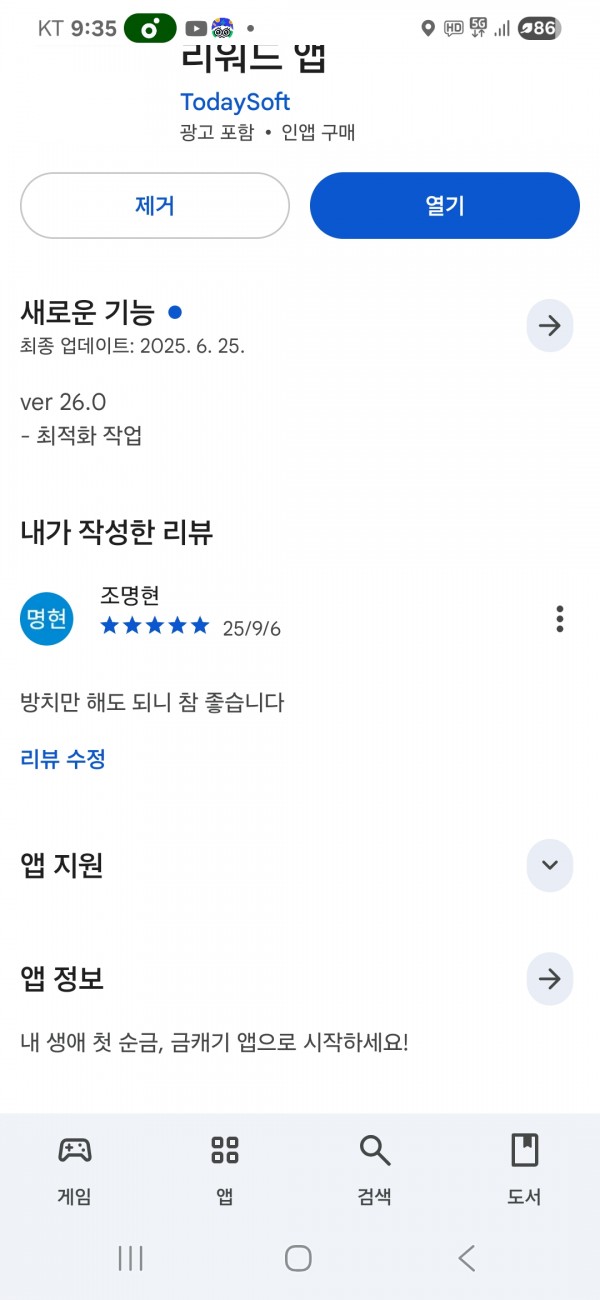Viewport: 600px width, 1300px height.
Task: Go to the 검색 tab
Action: [x=375, y=1170]
